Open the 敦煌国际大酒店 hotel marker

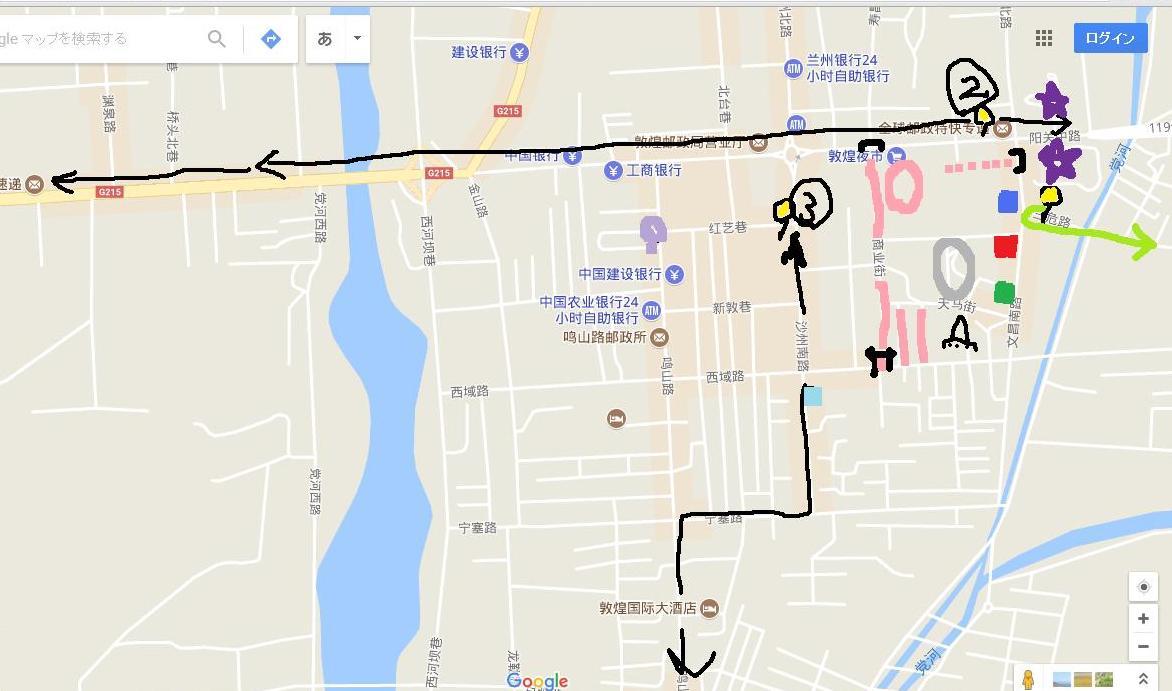click(x=710, y=608)
